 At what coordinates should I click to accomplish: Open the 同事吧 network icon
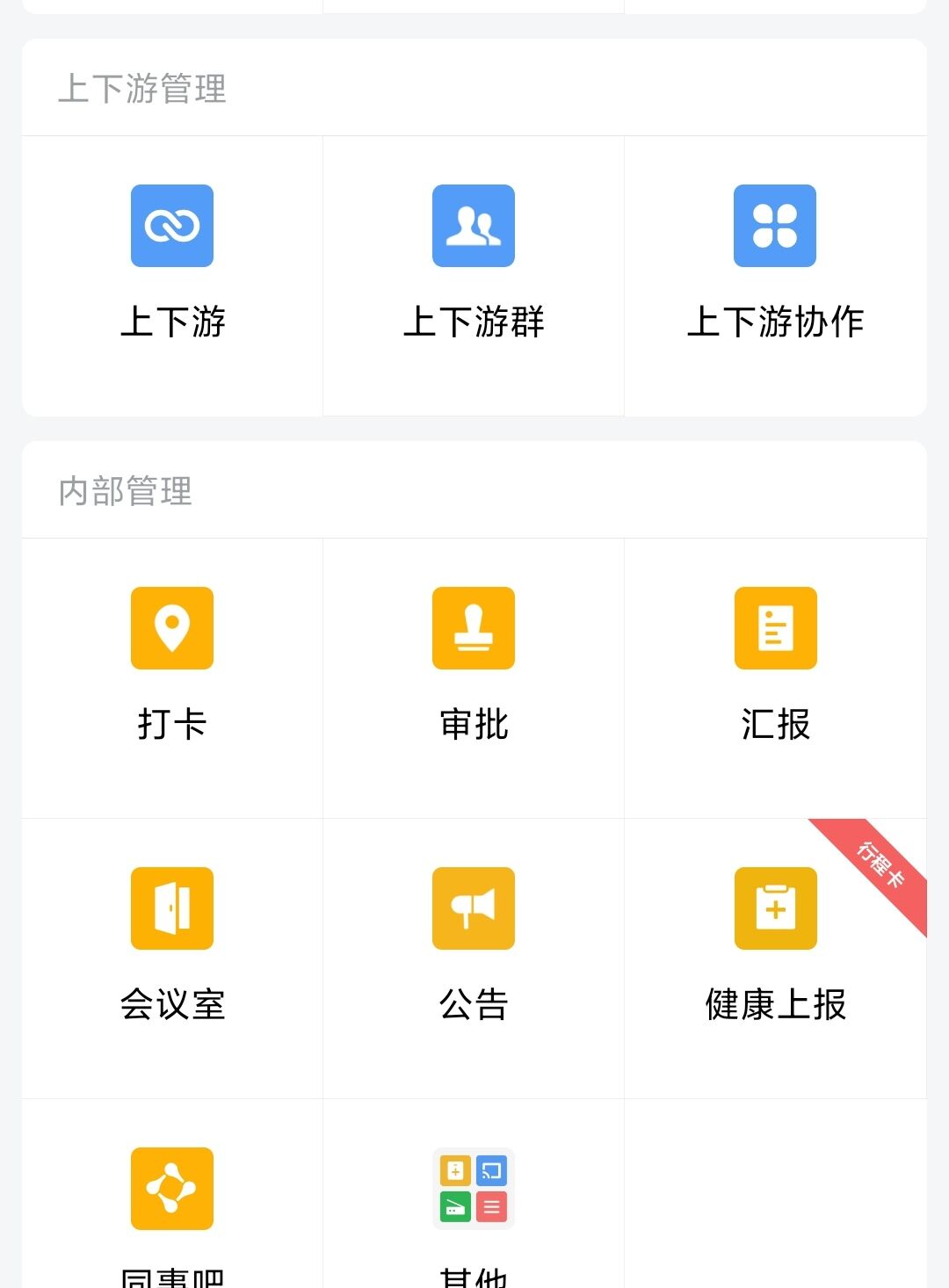(x=171, y=1188)
